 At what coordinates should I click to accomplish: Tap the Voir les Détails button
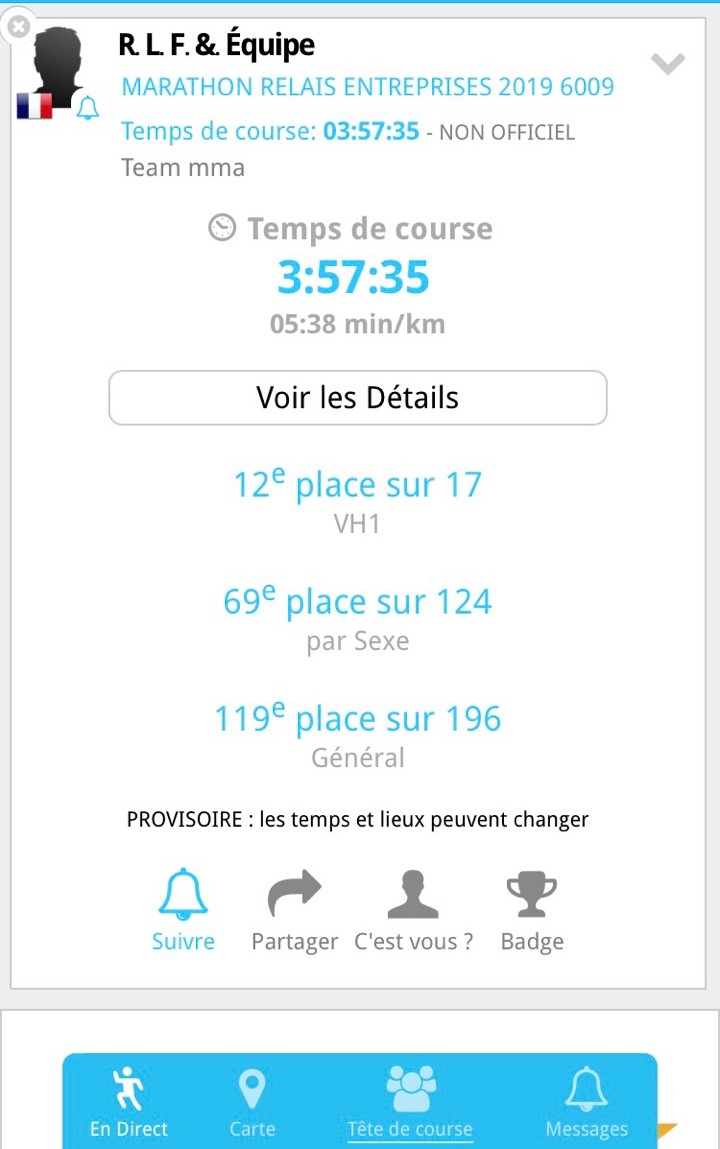tap(357, 398)
